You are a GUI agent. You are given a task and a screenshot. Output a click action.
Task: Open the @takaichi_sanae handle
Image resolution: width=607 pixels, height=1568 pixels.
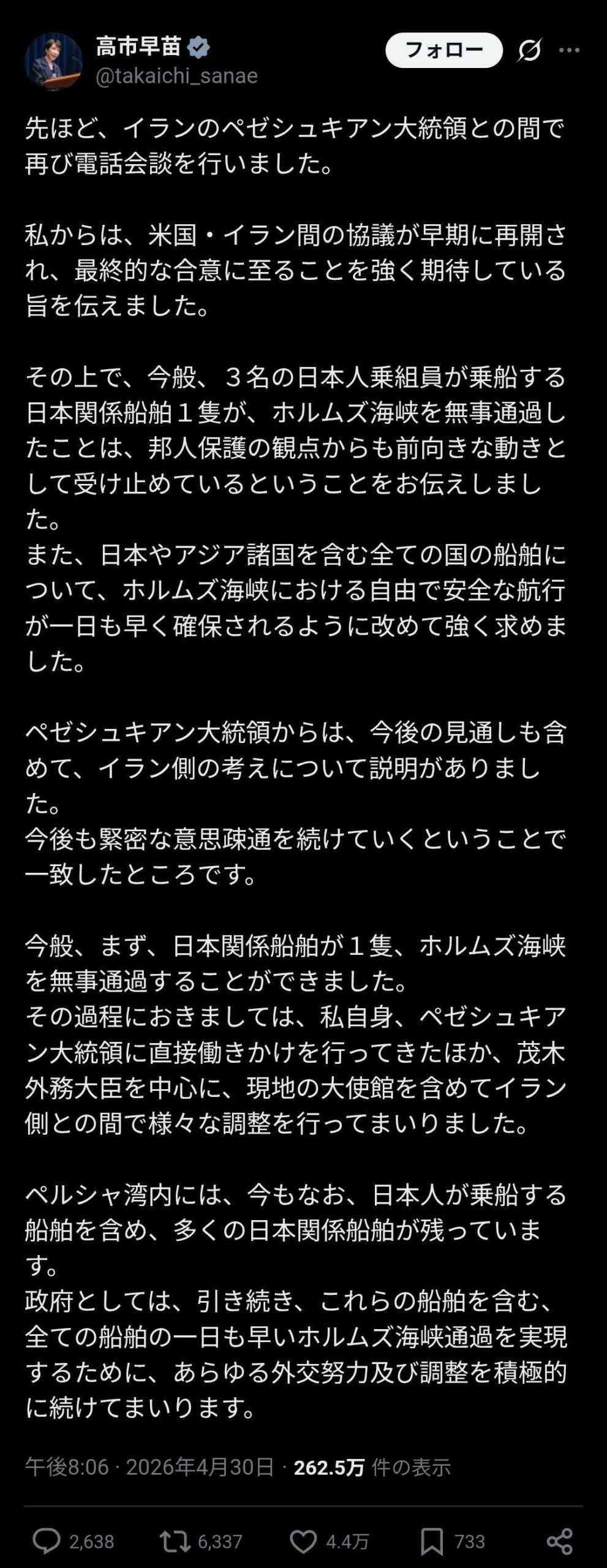[176, 76]
